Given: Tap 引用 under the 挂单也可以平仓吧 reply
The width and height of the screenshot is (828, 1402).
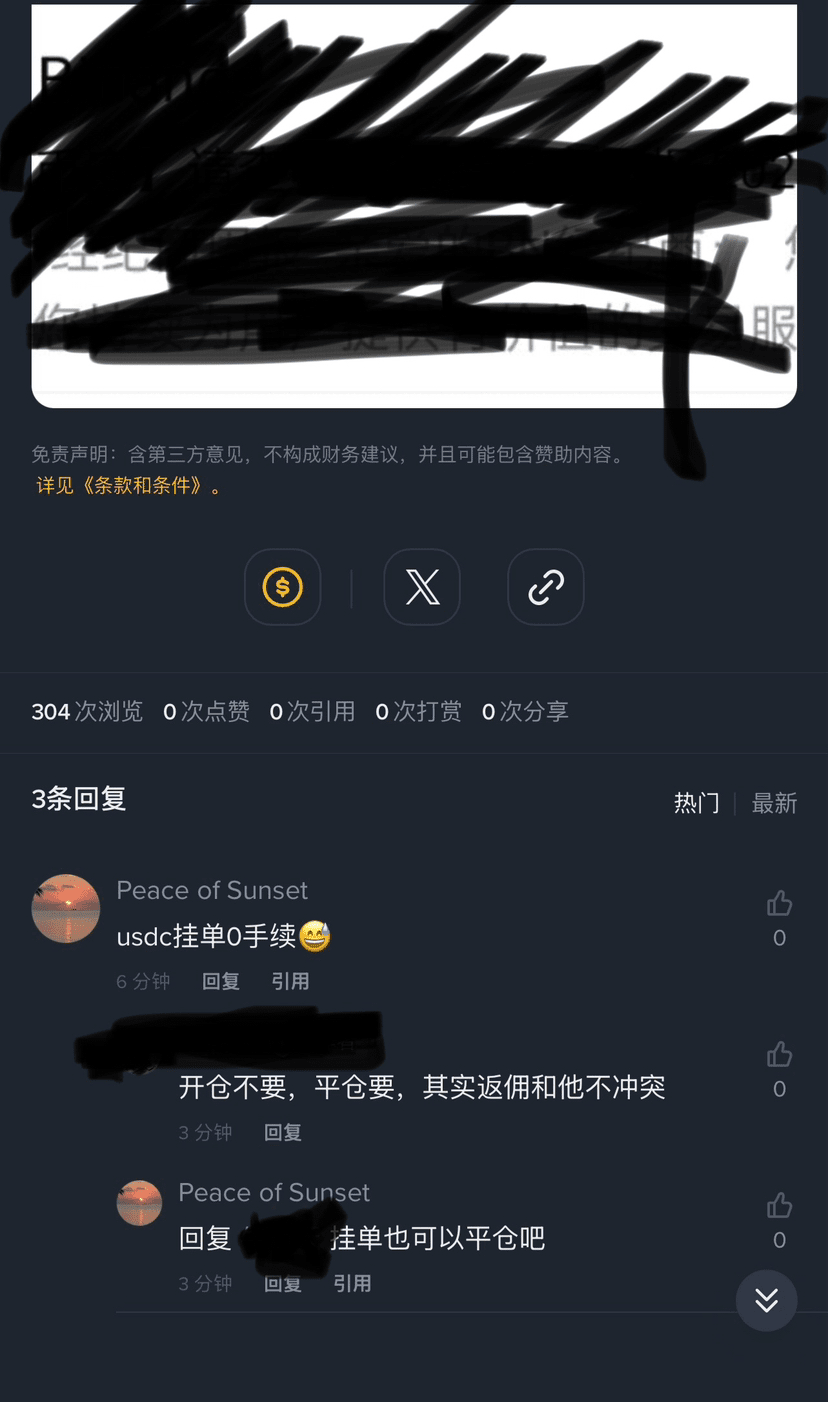Looking at the screenshot, I should [352, 1283].
